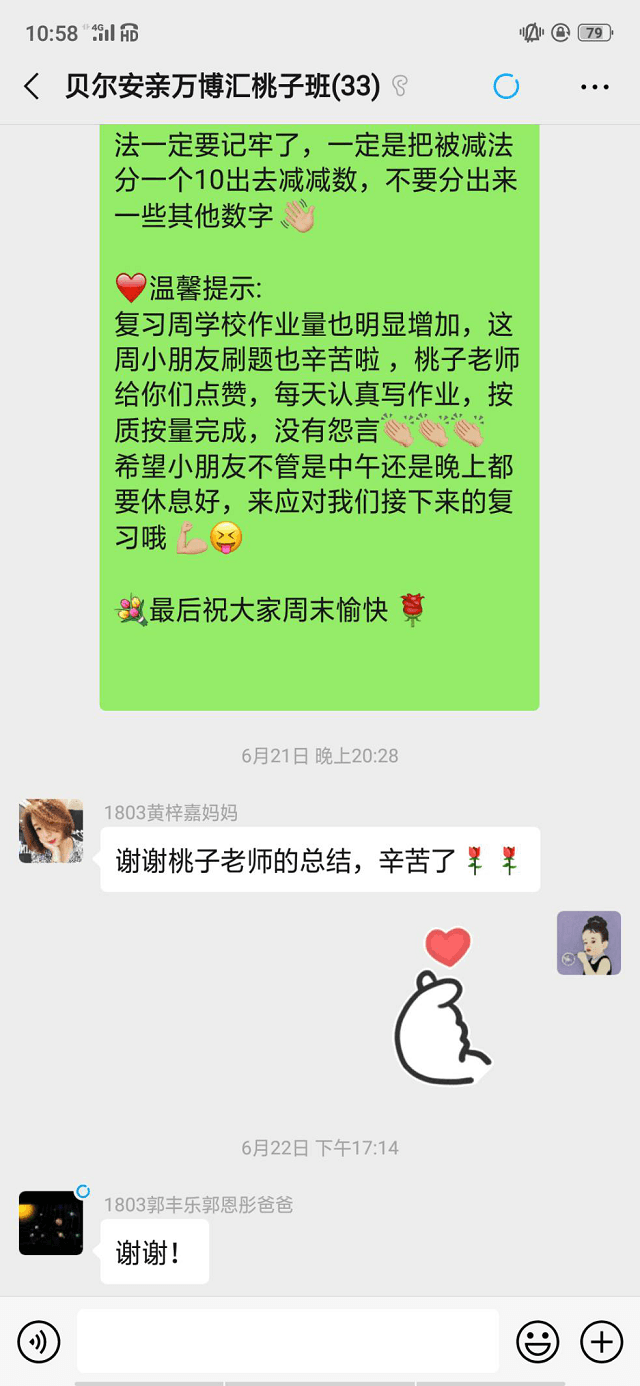Open 1803郭丰乐郭恩彤爸爸's profile avatar
The image size is (640, 1386).
tap(51, 1223)
